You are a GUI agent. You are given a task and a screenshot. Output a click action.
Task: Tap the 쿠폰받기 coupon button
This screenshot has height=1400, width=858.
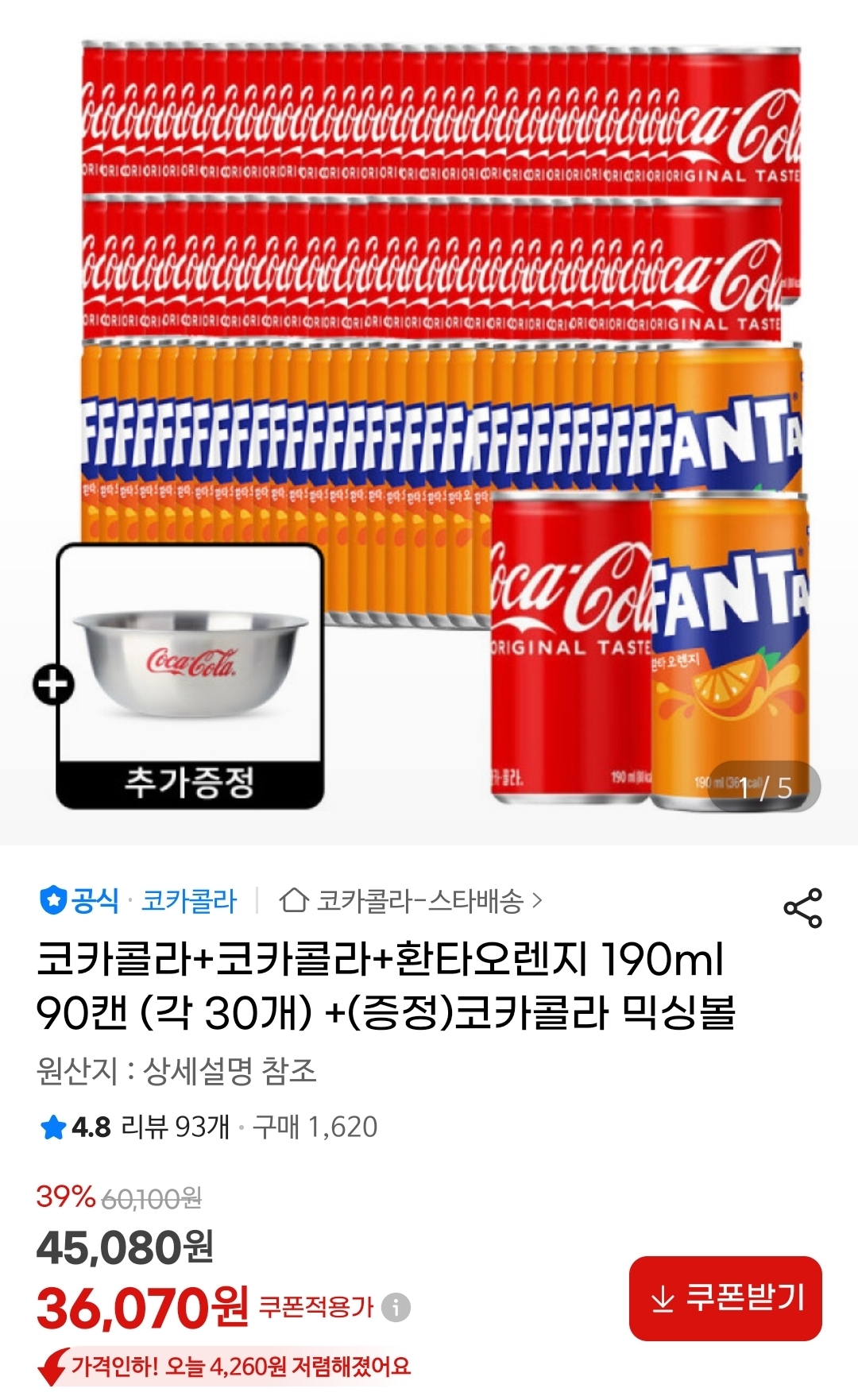click(x=725, y=1298)
